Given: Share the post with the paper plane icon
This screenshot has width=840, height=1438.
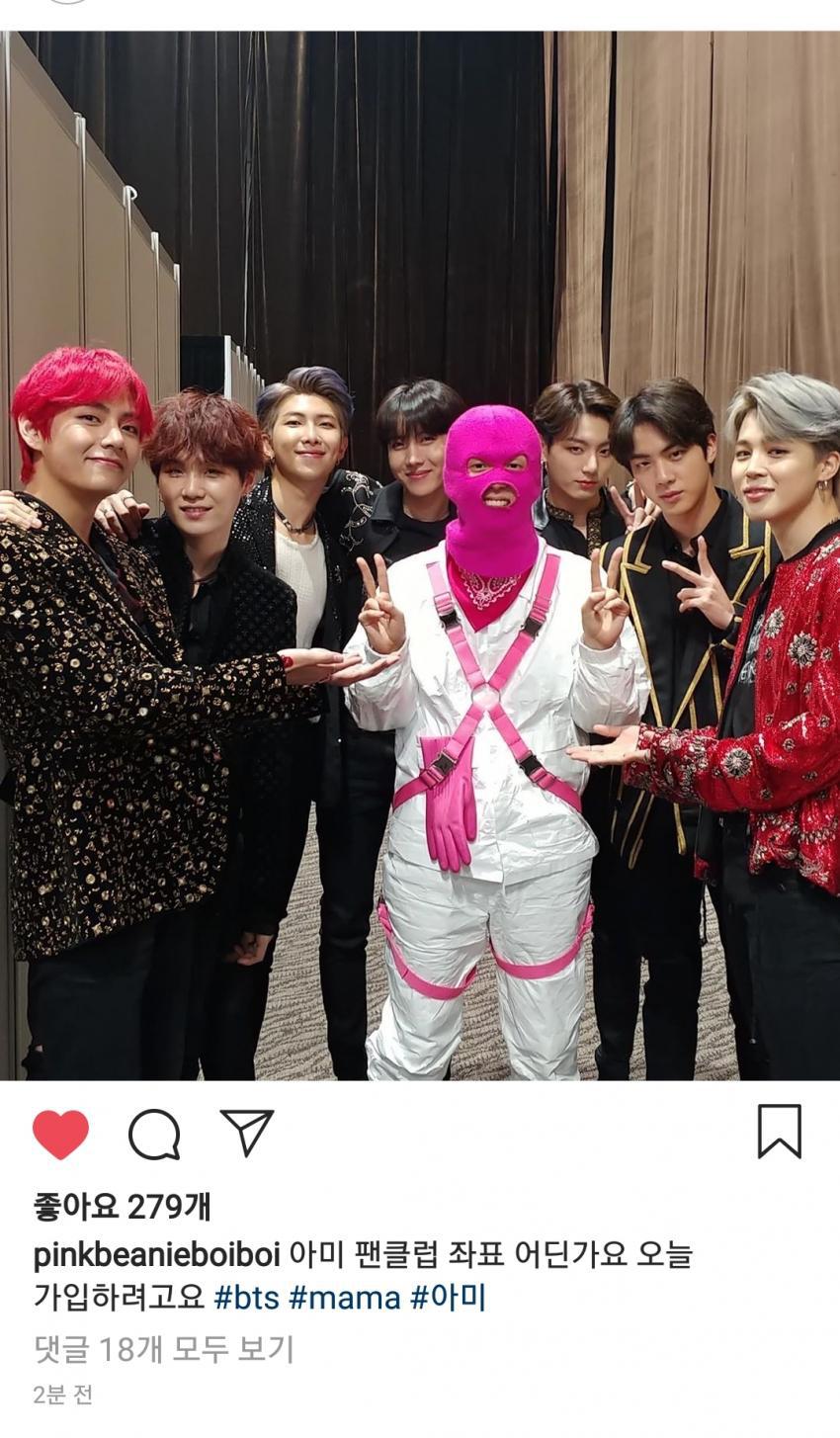Looking at the screenshot, I should point(247,1134).
